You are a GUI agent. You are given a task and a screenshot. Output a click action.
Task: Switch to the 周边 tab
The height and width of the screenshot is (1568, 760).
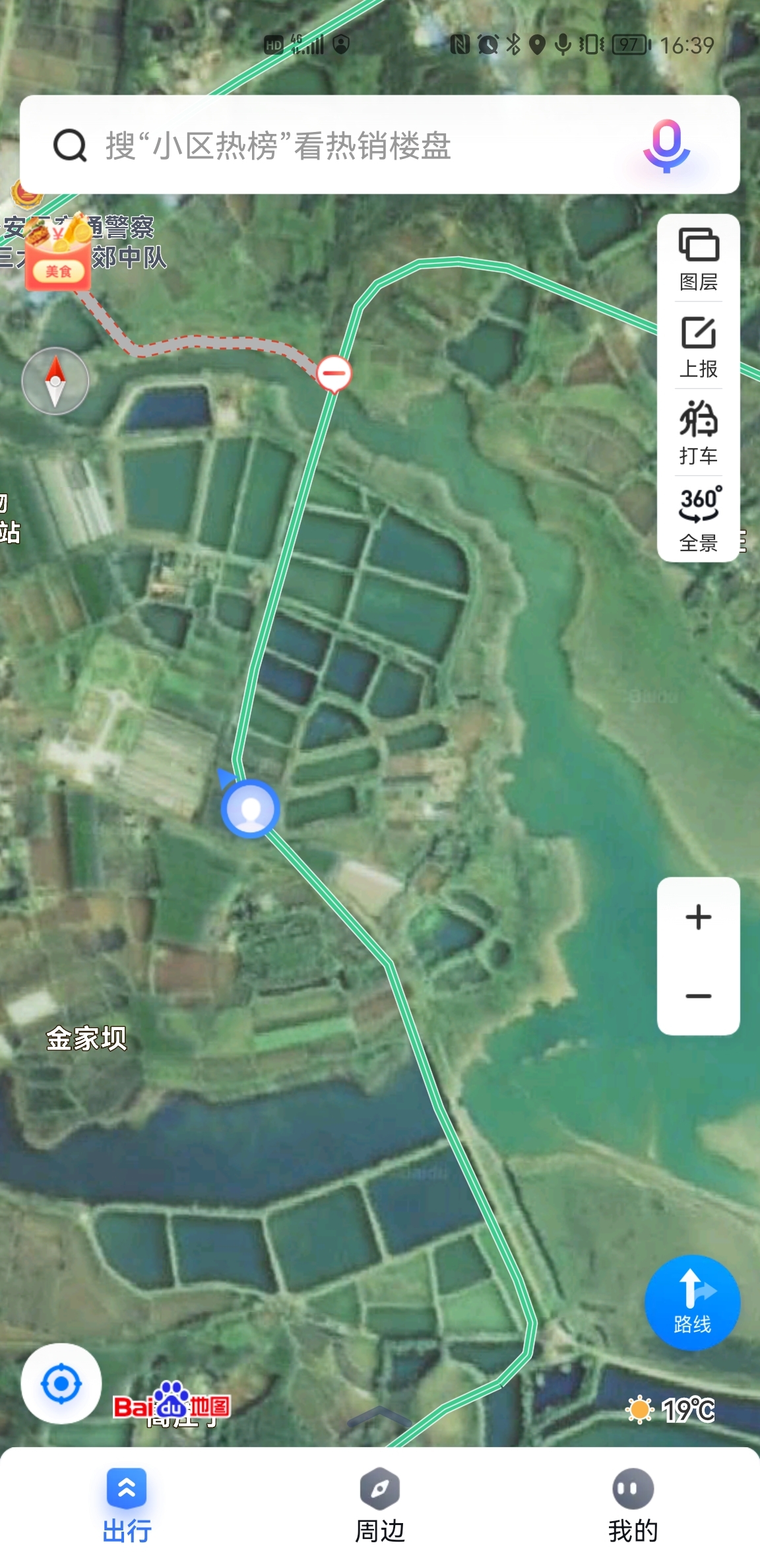pyautogui.click(x=380, y=1505)
